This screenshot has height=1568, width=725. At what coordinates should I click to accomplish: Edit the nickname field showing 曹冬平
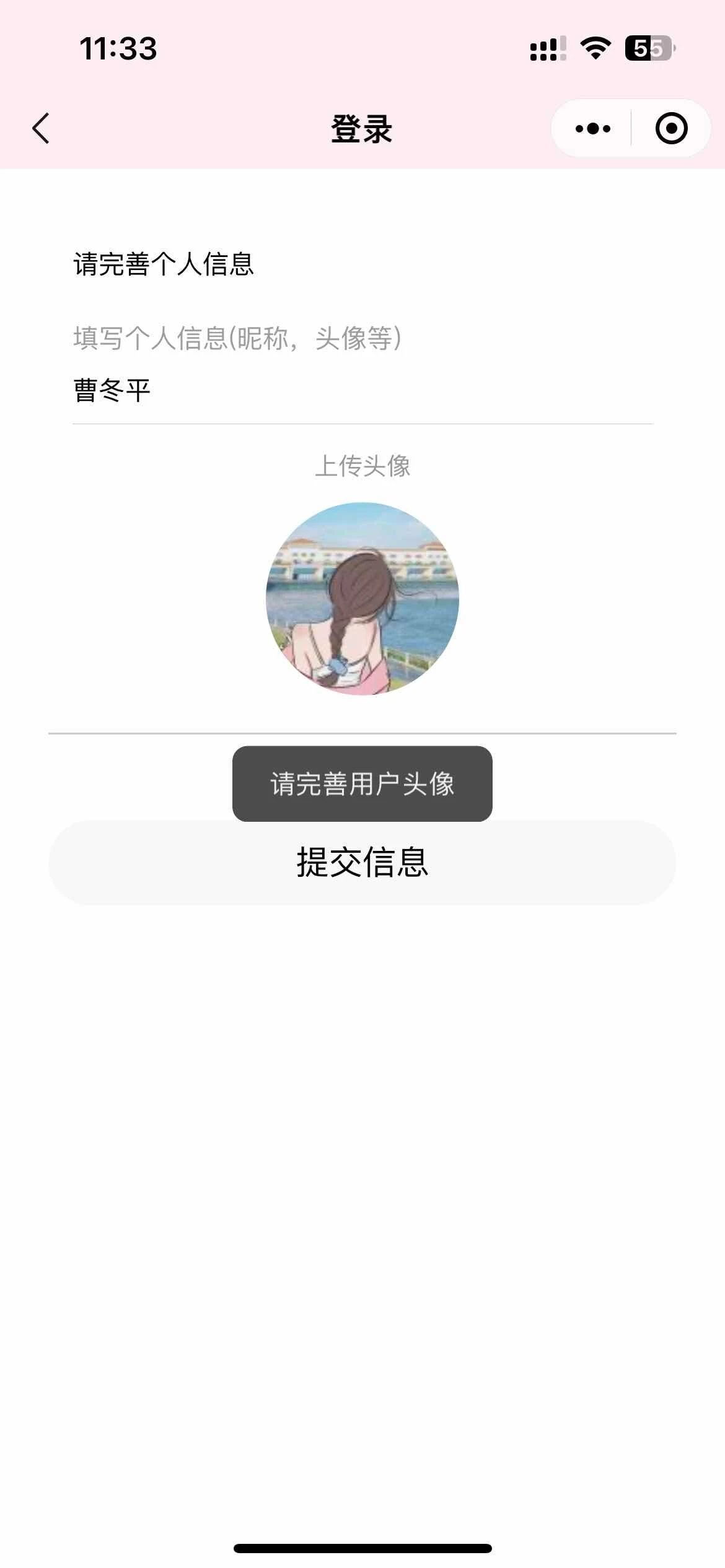click(362, 391)
